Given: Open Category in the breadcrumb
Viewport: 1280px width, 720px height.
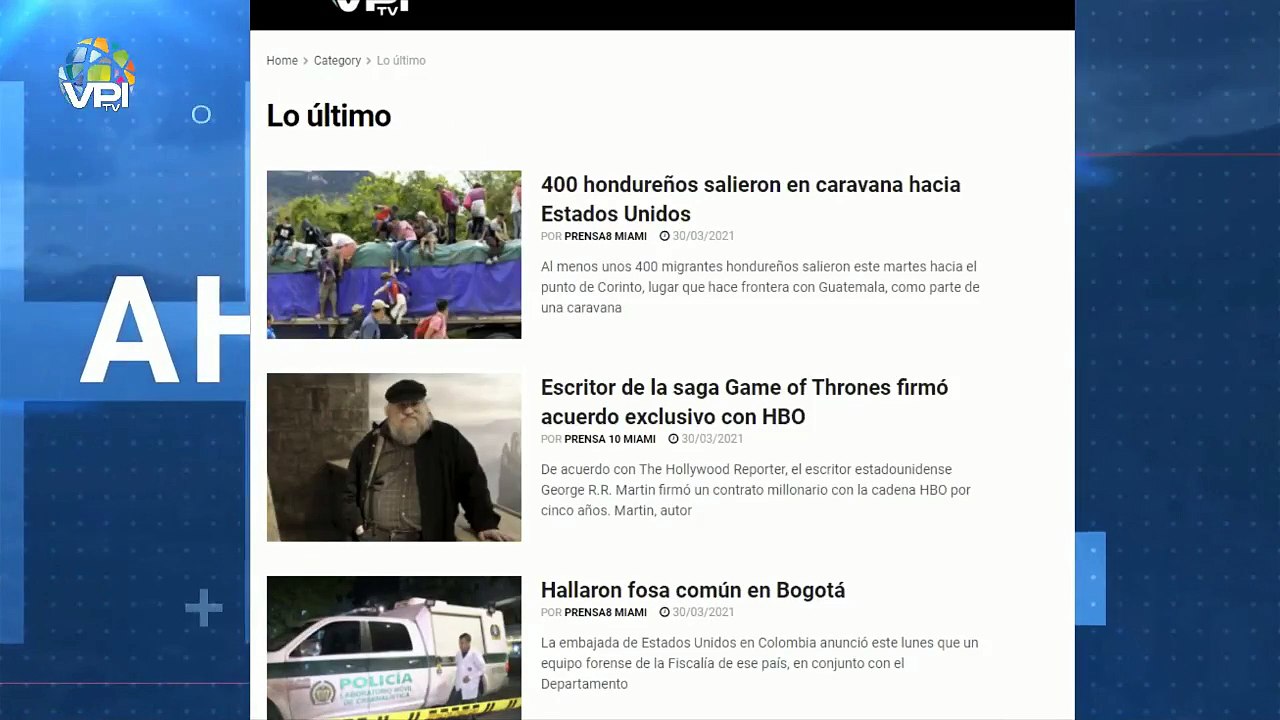Looking at the screenshot, I should pos(337,61).
